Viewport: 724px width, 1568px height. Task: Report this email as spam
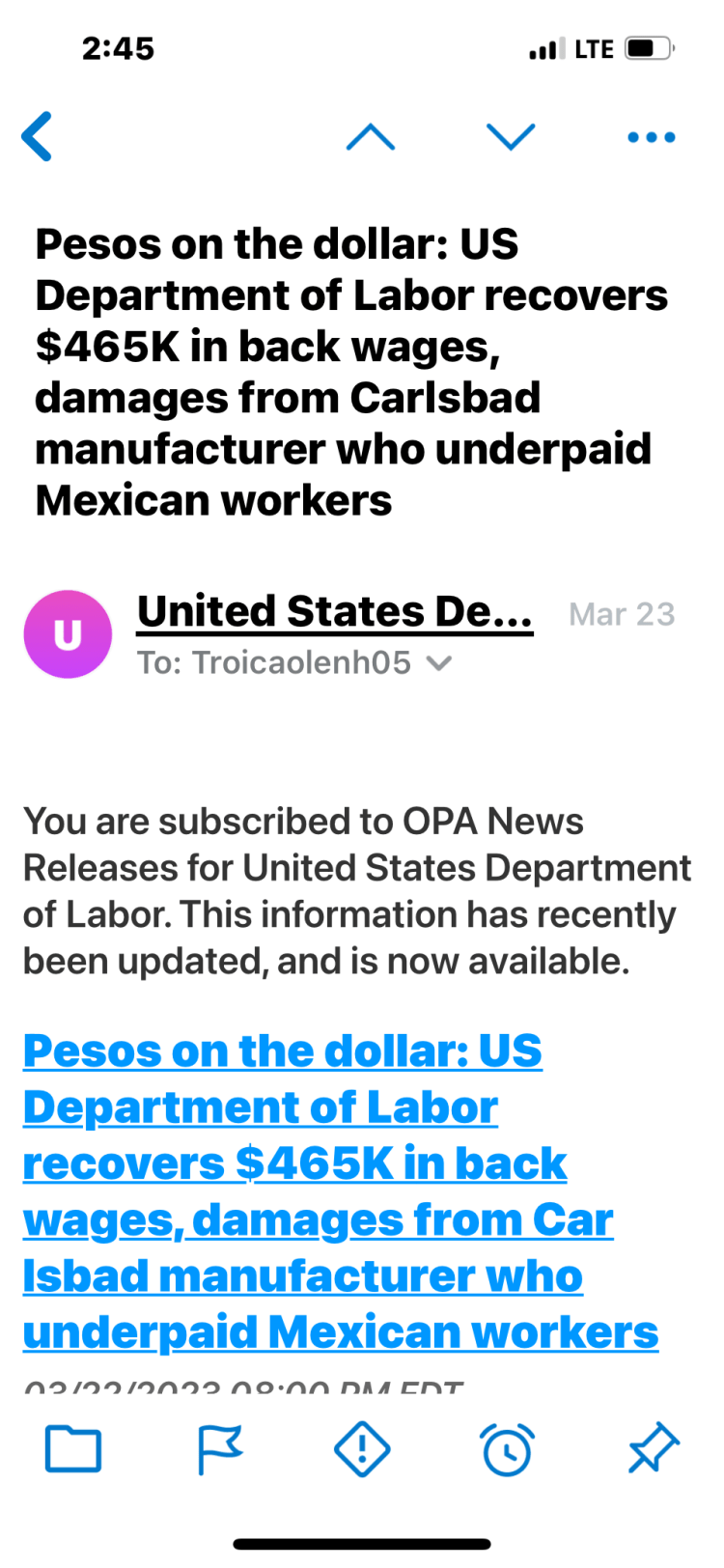click(x=362, y=1448)
